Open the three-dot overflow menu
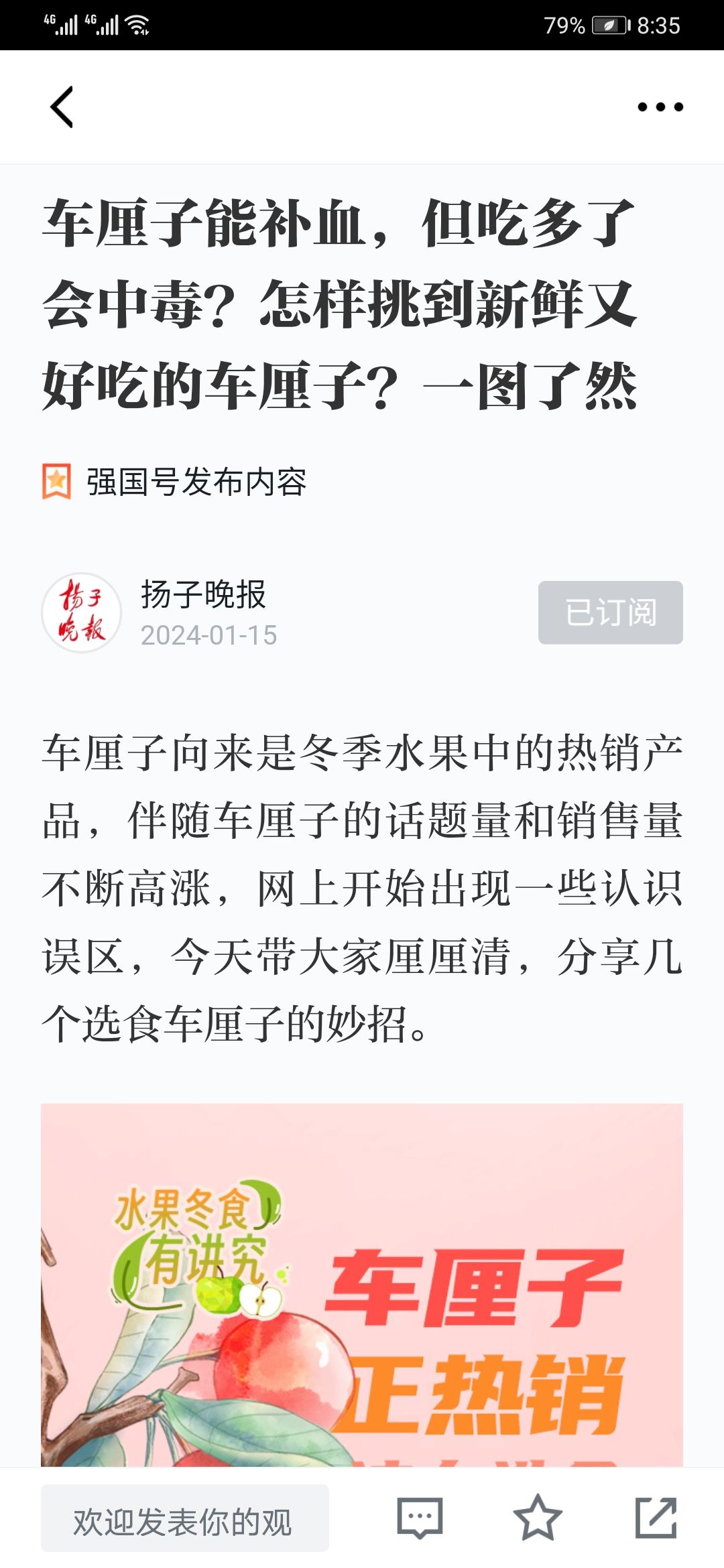 (660, 107)
